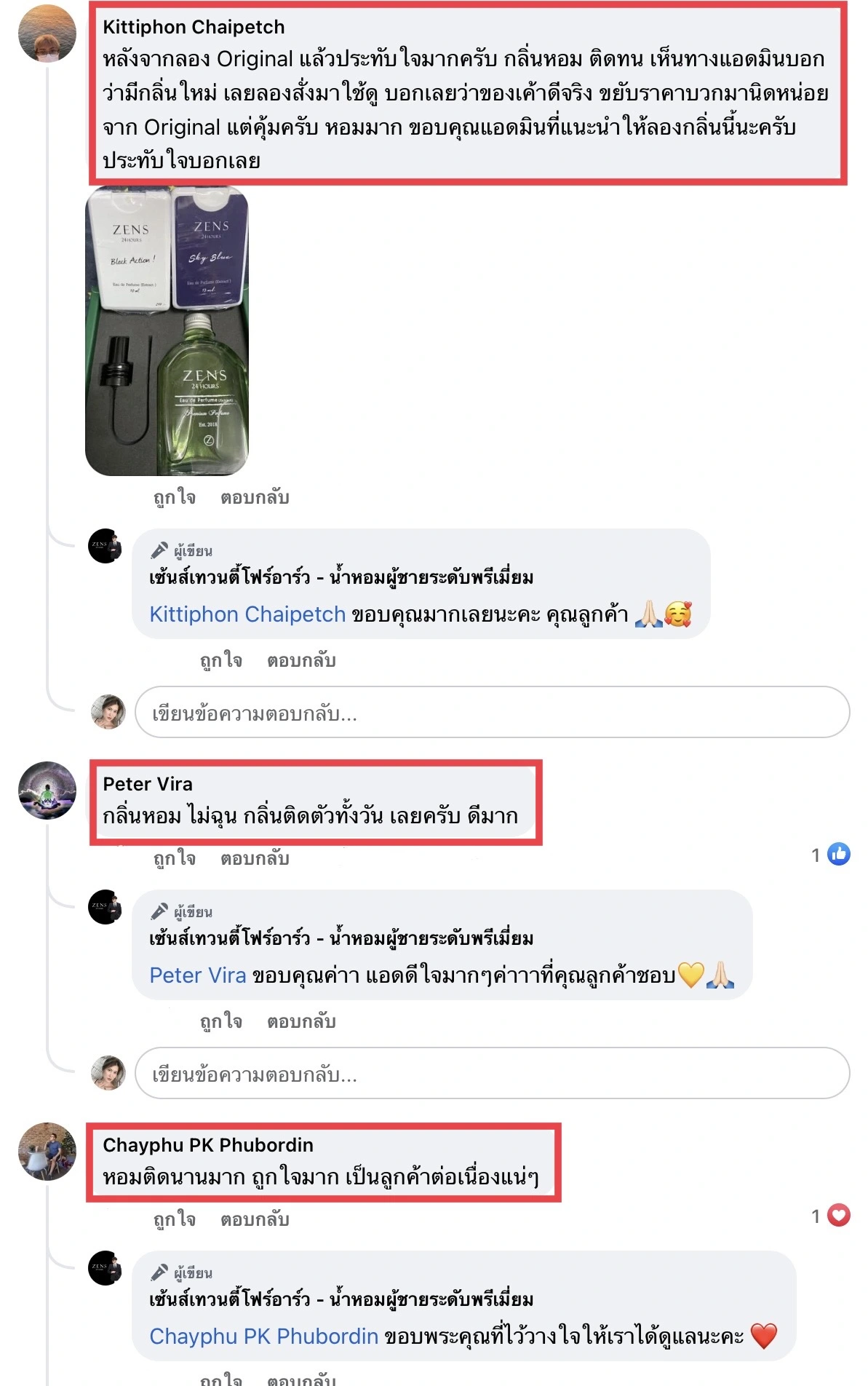Tap the reply field under Peter Vira's thread
868x1386 pixels.
point(492,1074)
